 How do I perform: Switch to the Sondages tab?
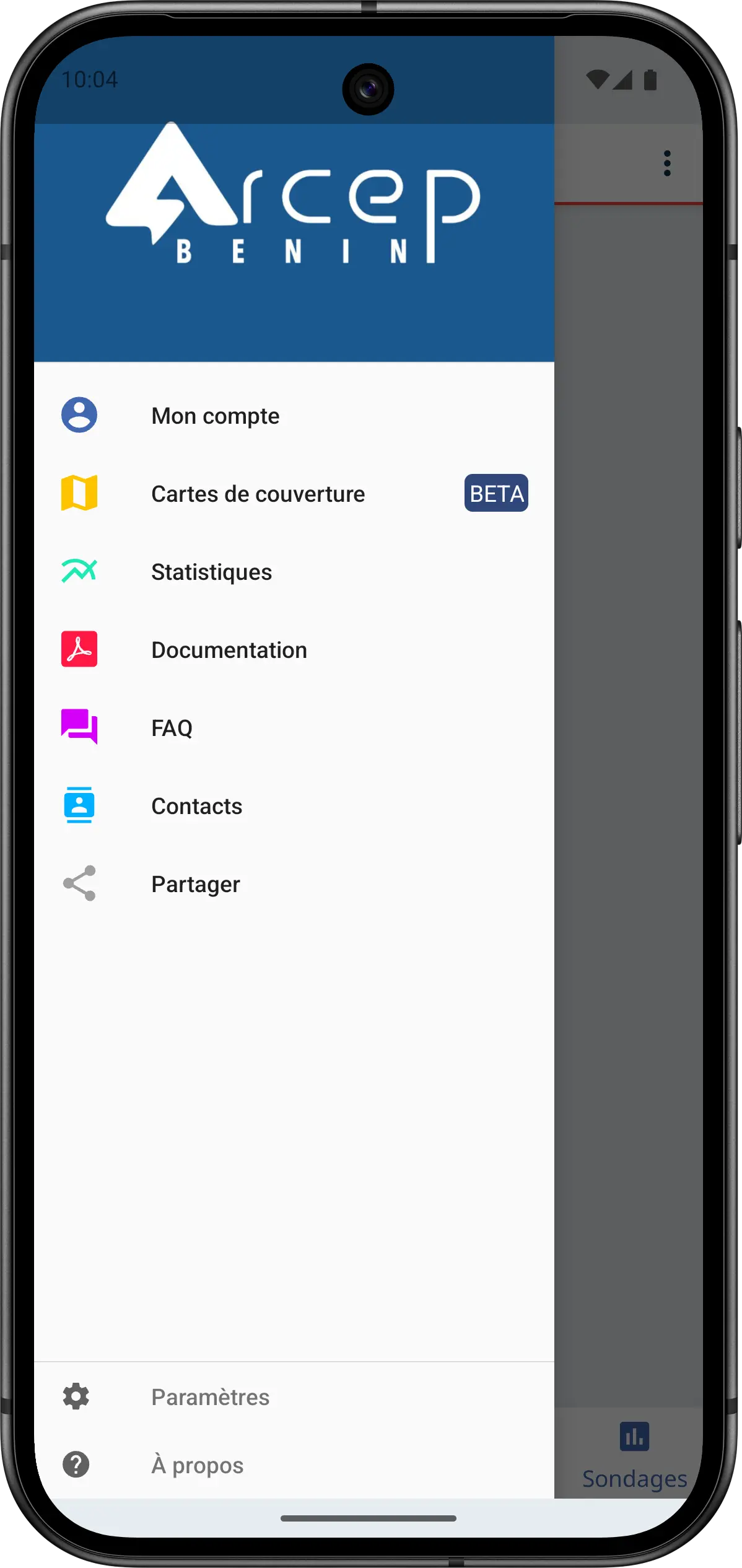(634, 1455)
